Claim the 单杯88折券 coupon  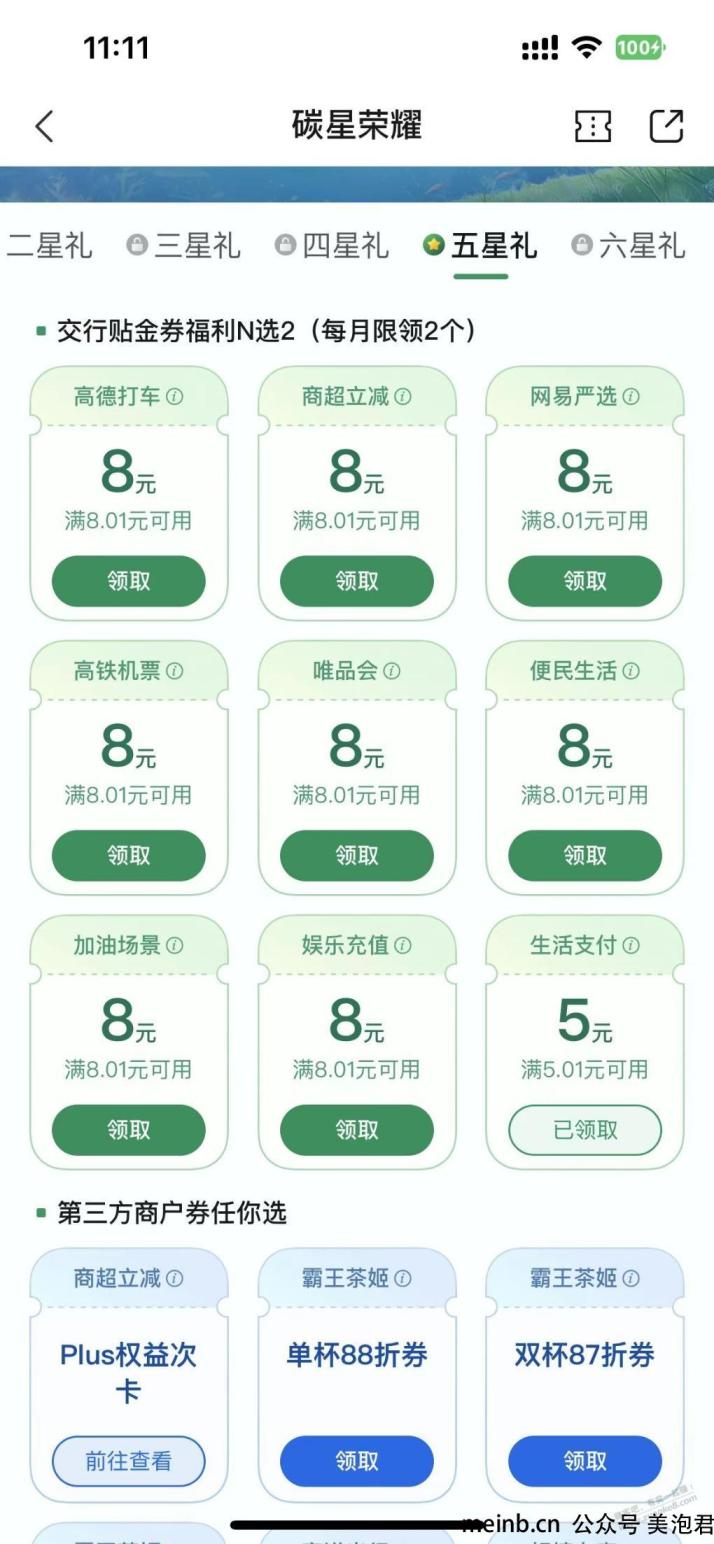[x=357, y=1461]
